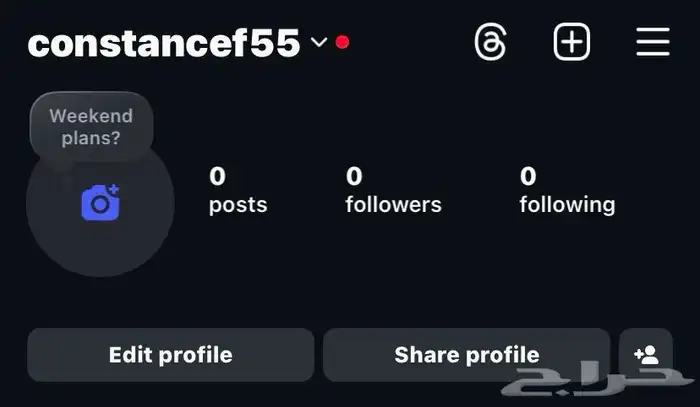700x407 pixels.
Task: View the following list
Action: (567, 190)
